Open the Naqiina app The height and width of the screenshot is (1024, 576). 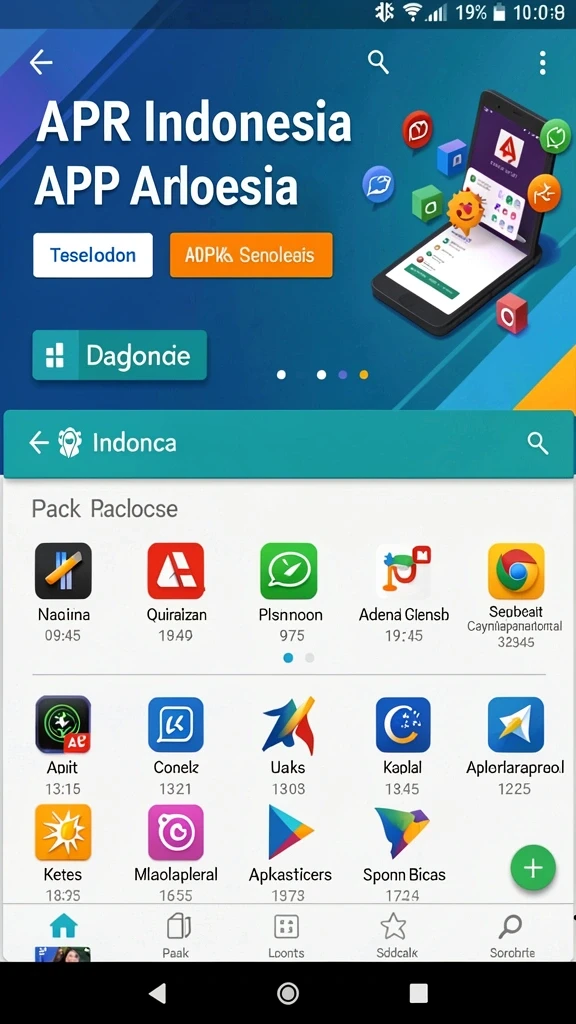(63, 571)
